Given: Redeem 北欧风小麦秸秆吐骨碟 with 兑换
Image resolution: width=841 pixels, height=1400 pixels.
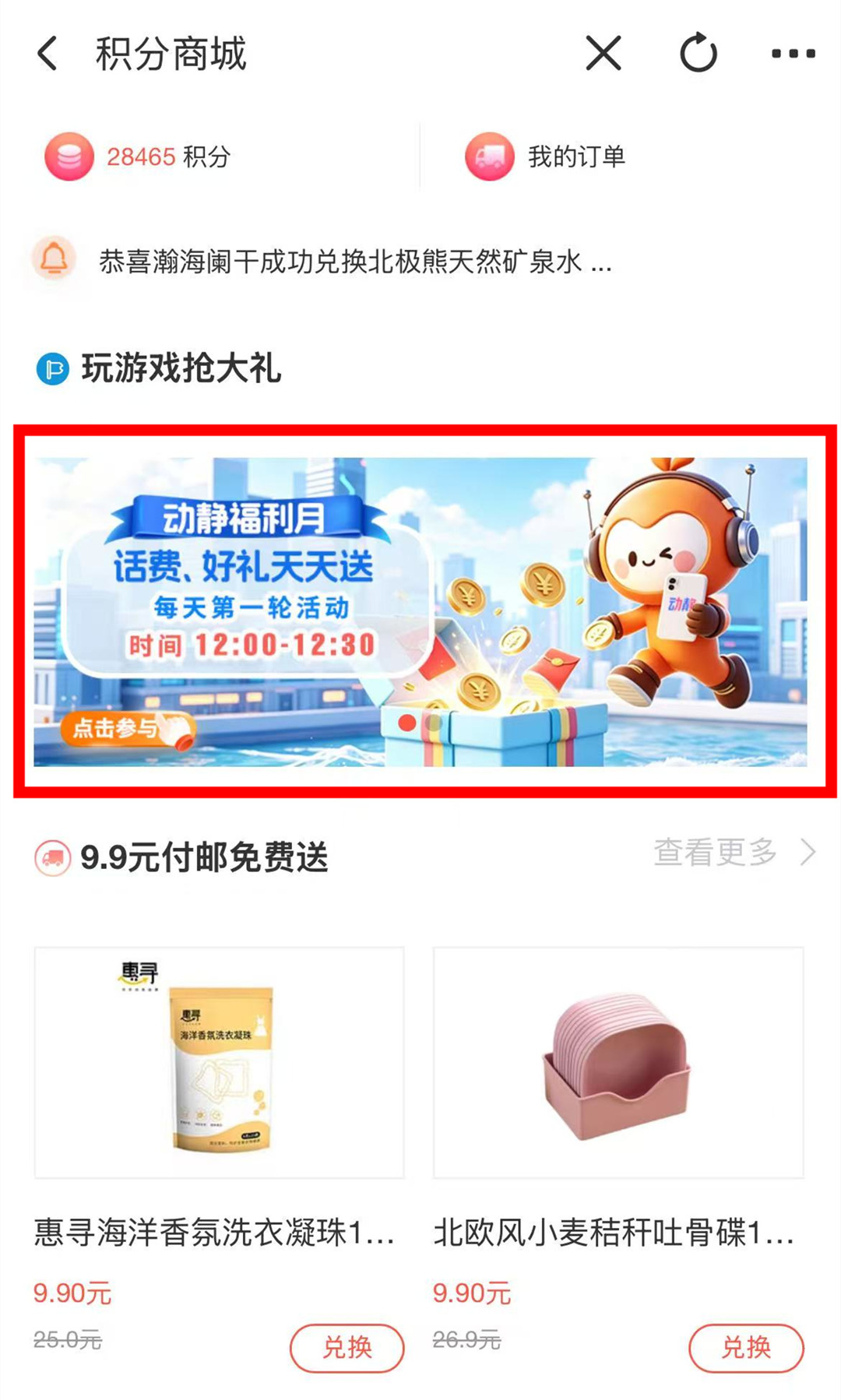Looking at the screenshot, I should coord(746,1348).
